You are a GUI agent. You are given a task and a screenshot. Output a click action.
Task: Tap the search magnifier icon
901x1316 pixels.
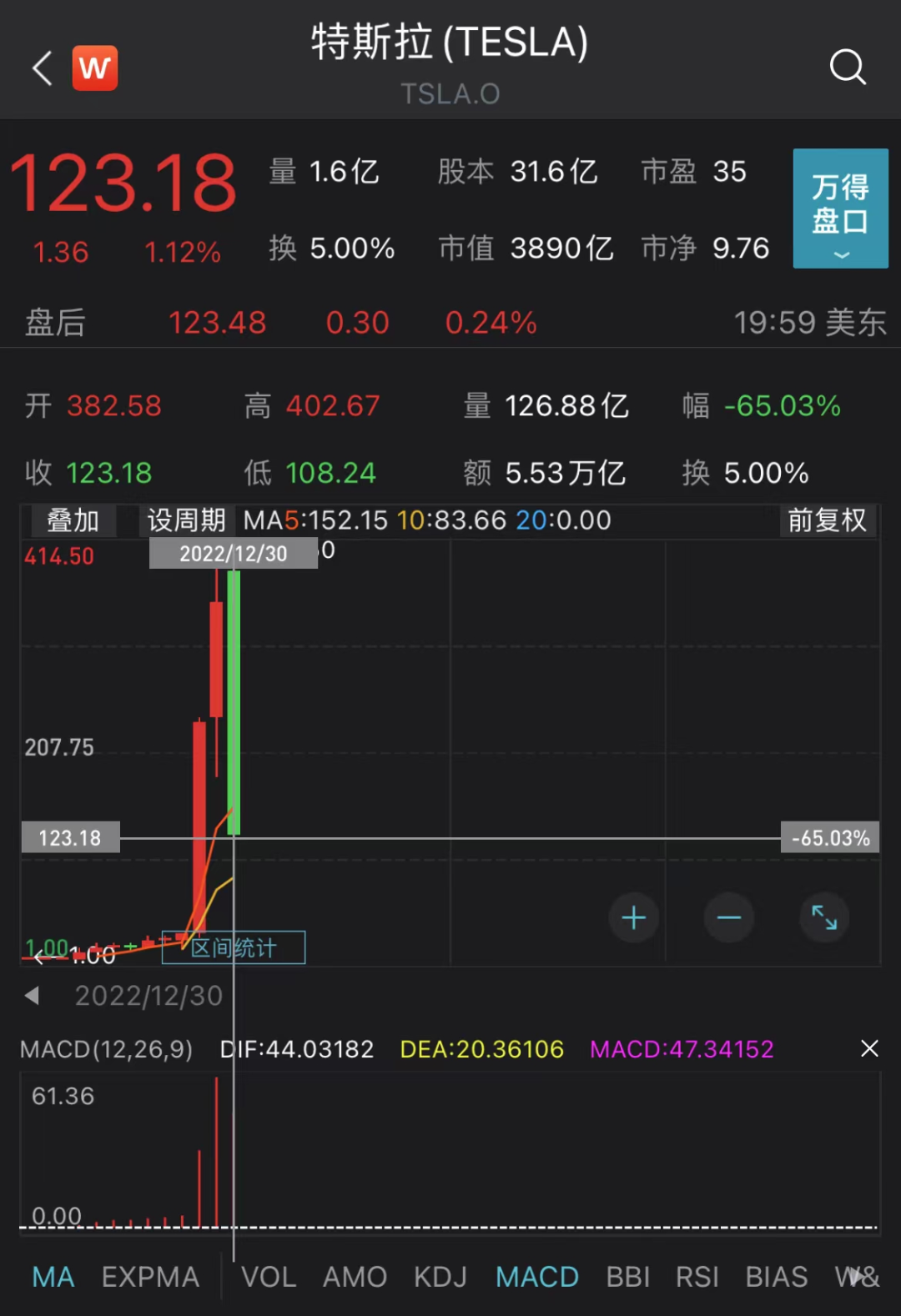pyautogui.click(x=848, y=68)
